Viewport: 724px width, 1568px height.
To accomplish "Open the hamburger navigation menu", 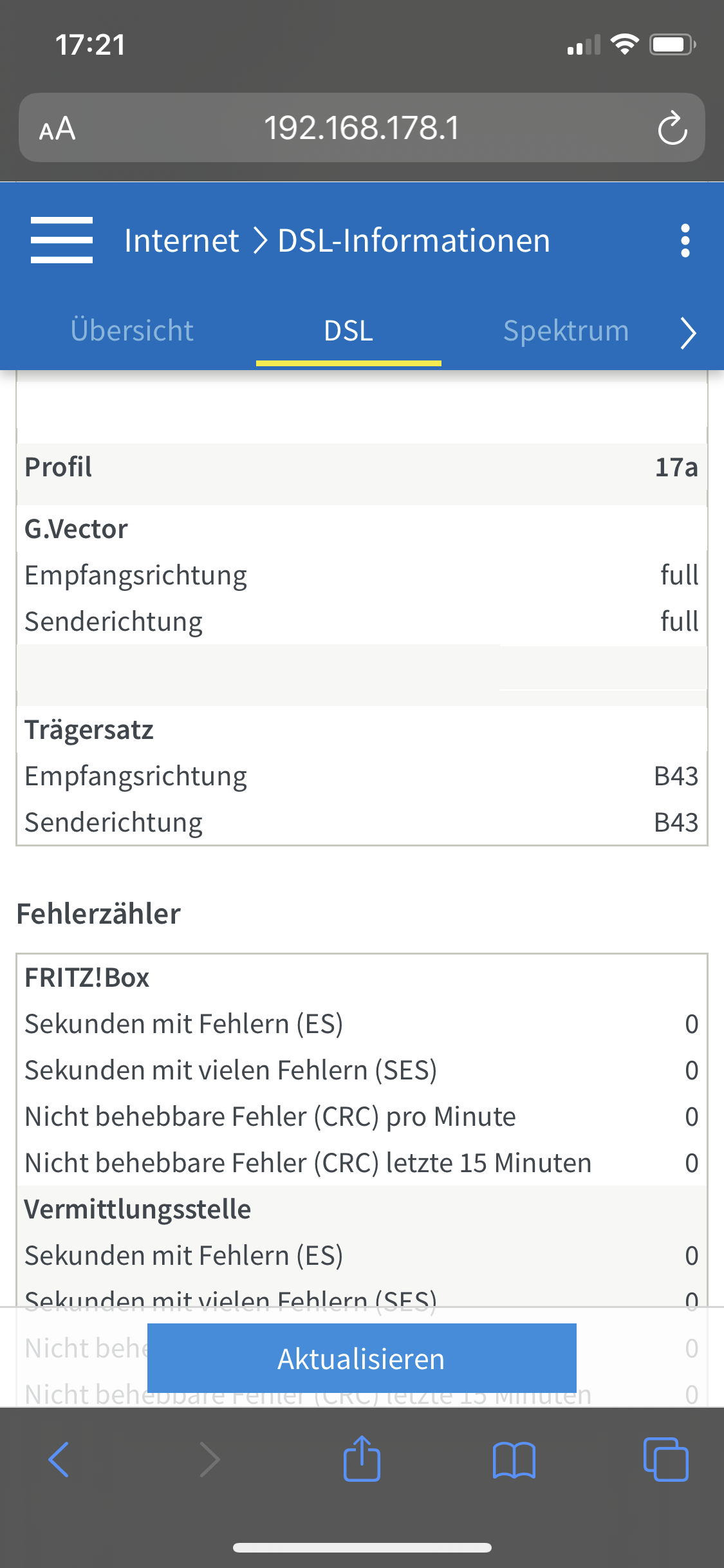I will [62, 240].
